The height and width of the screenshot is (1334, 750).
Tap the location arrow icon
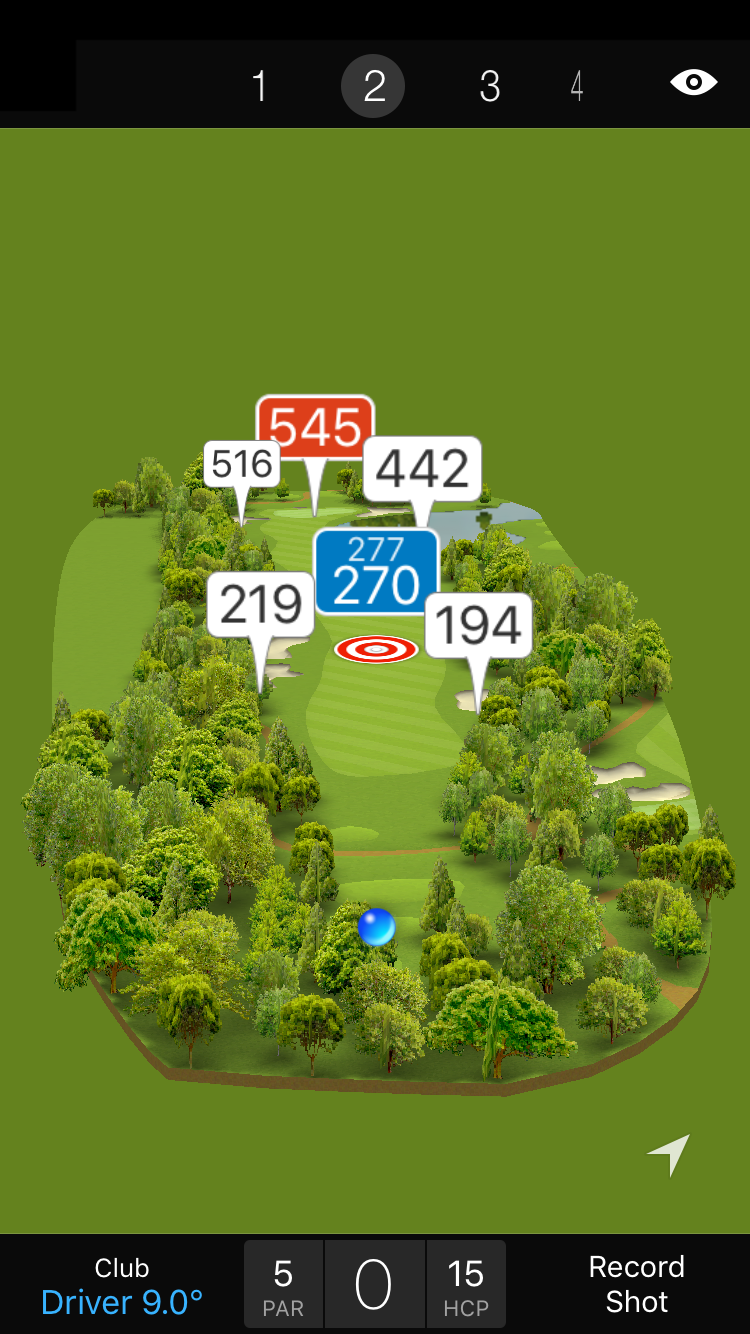pyautogui.click(x=669, y=1155)
